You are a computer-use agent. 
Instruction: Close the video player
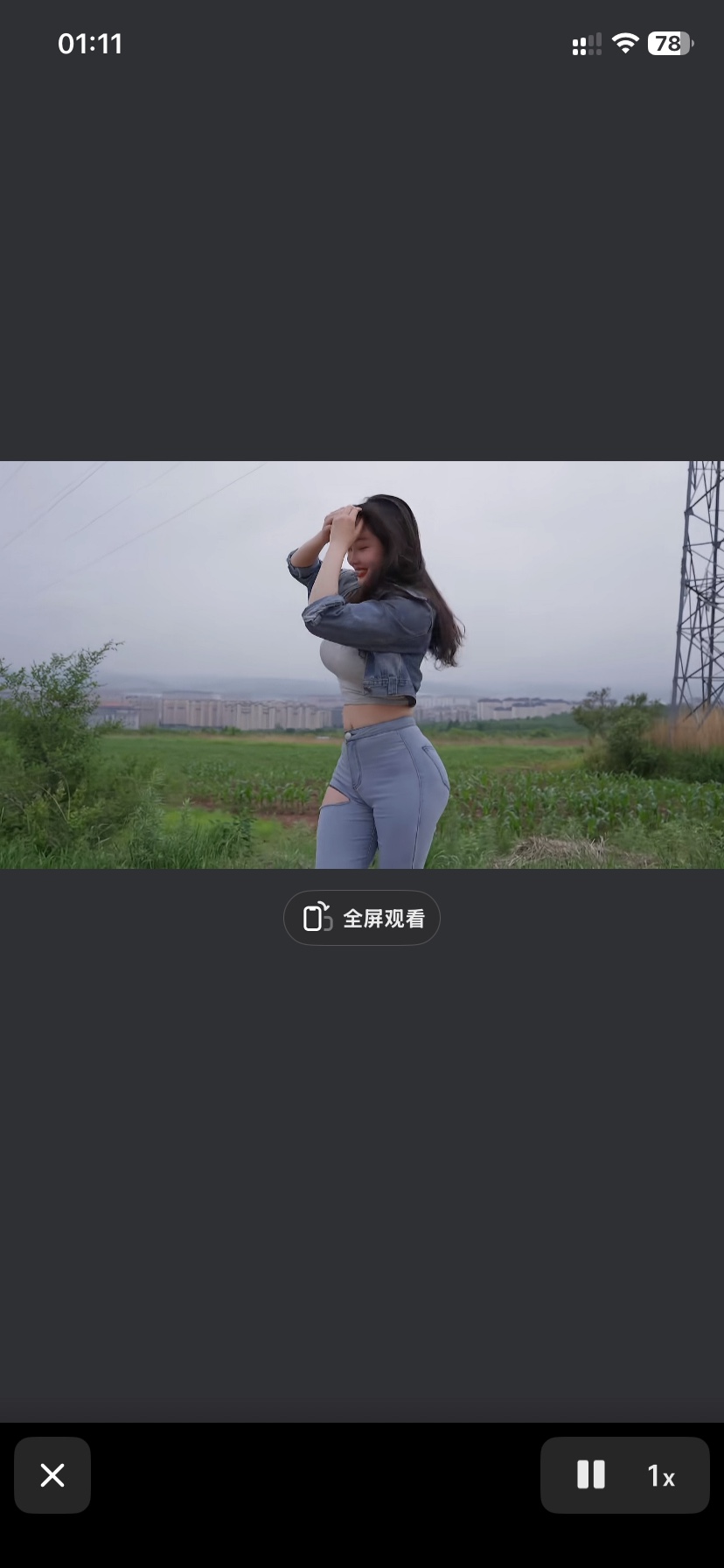52,1475
